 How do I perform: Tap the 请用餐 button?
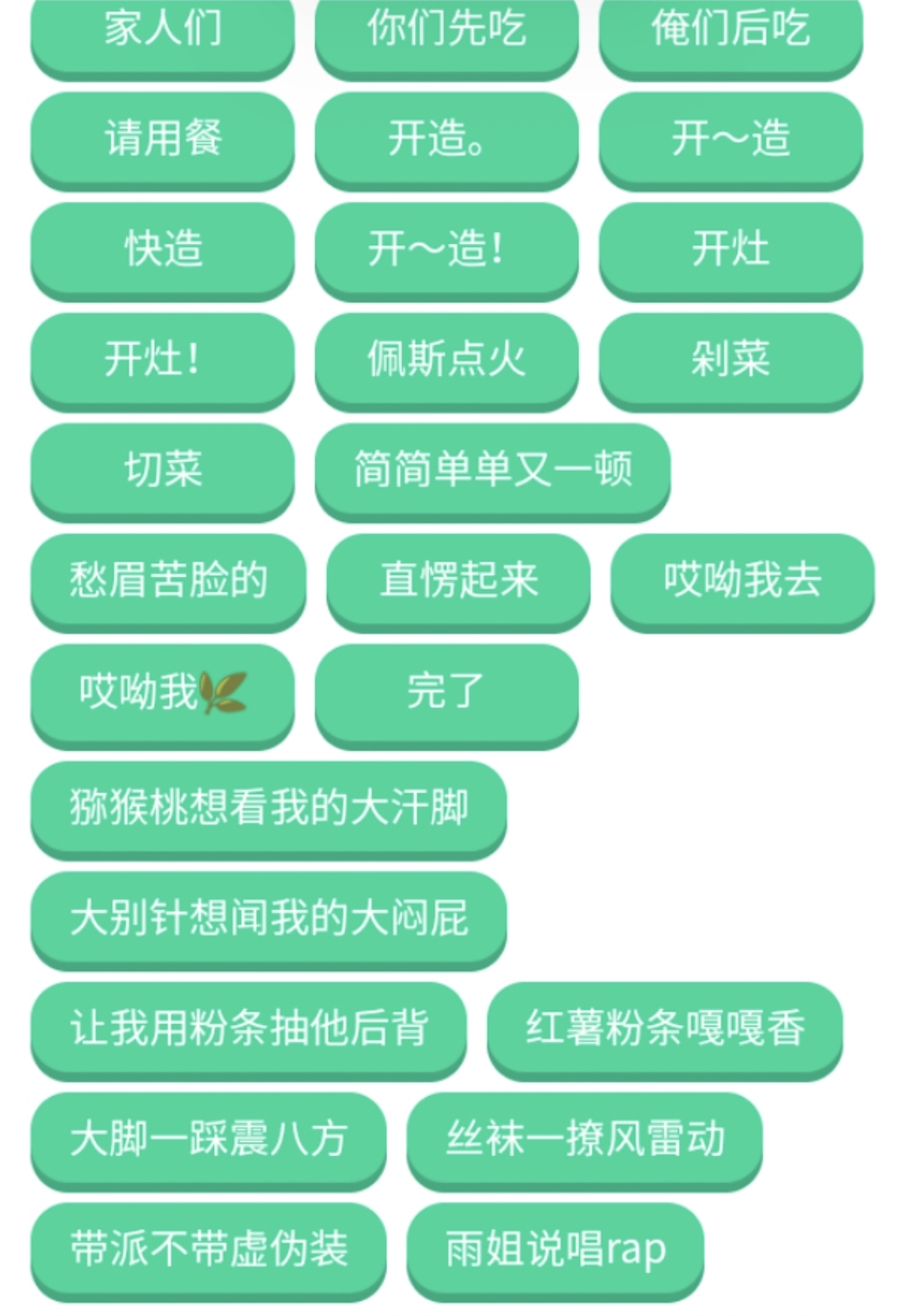(162, 138)
